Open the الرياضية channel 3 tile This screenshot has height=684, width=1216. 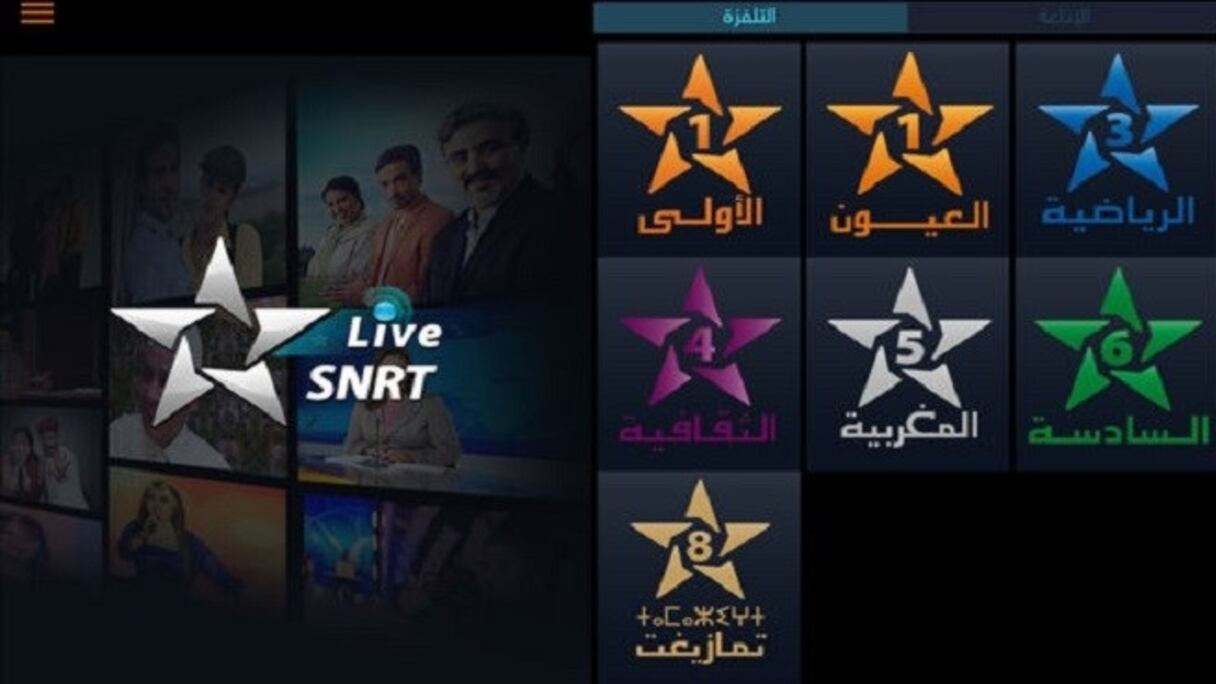pyautogui.click(x=1116, y=148)
